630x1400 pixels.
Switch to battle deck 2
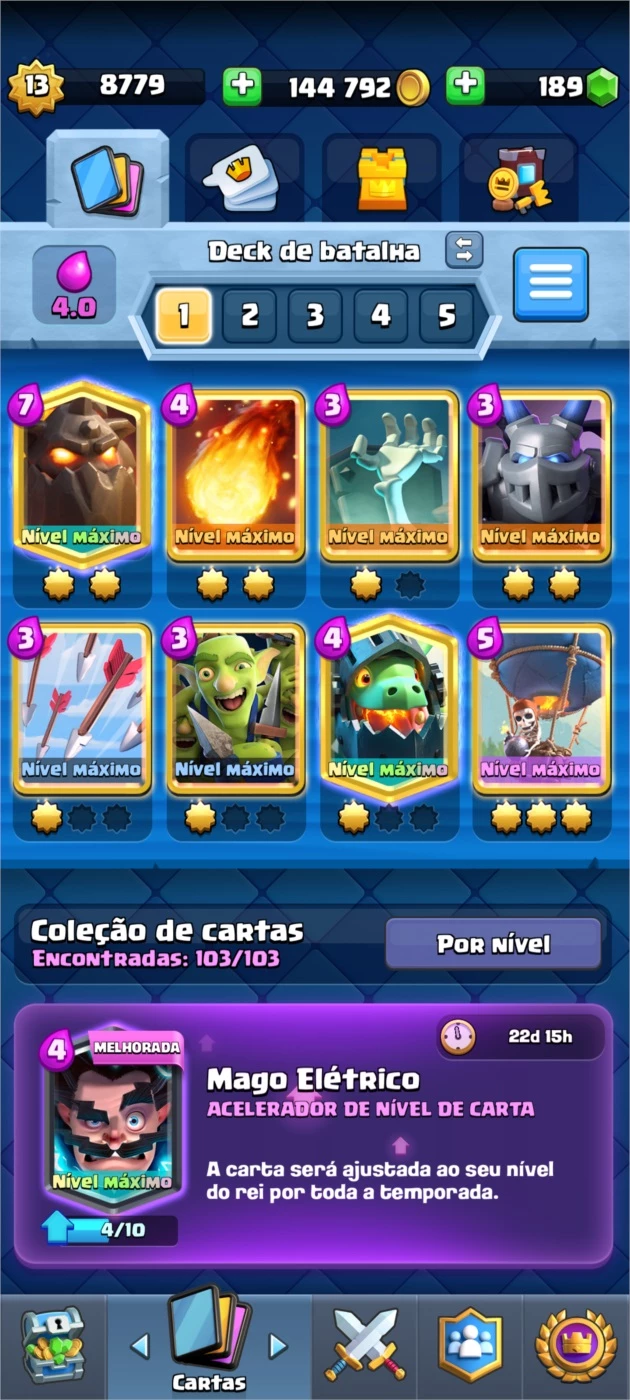(x=249, y=316)
